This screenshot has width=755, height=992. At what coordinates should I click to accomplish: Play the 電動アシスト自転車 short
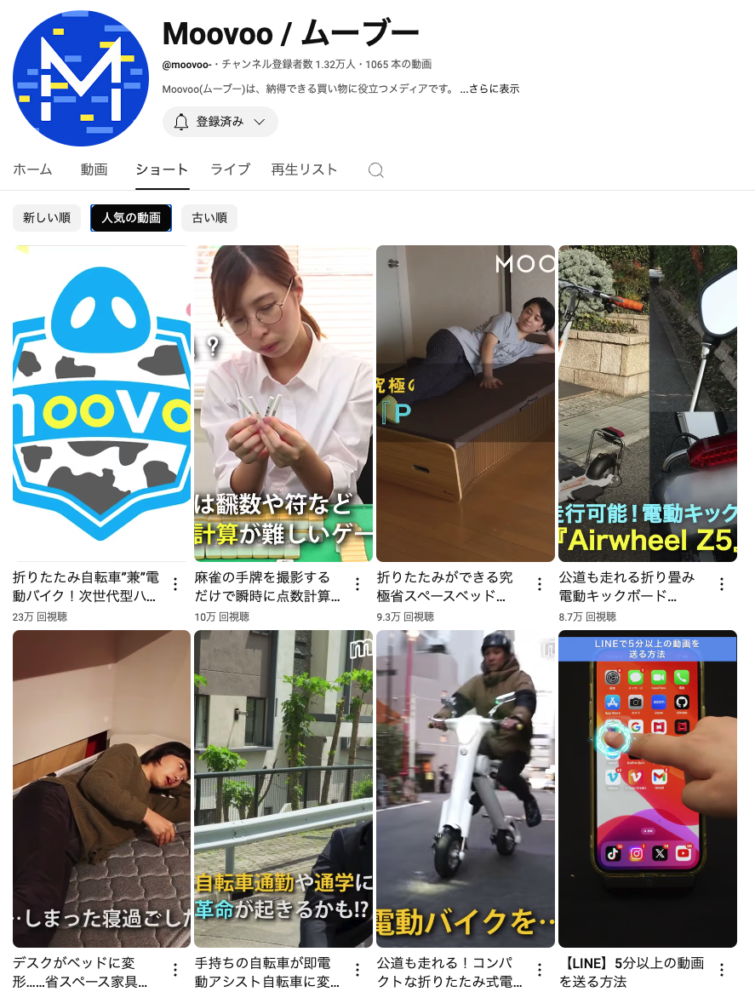click(283, 788)
